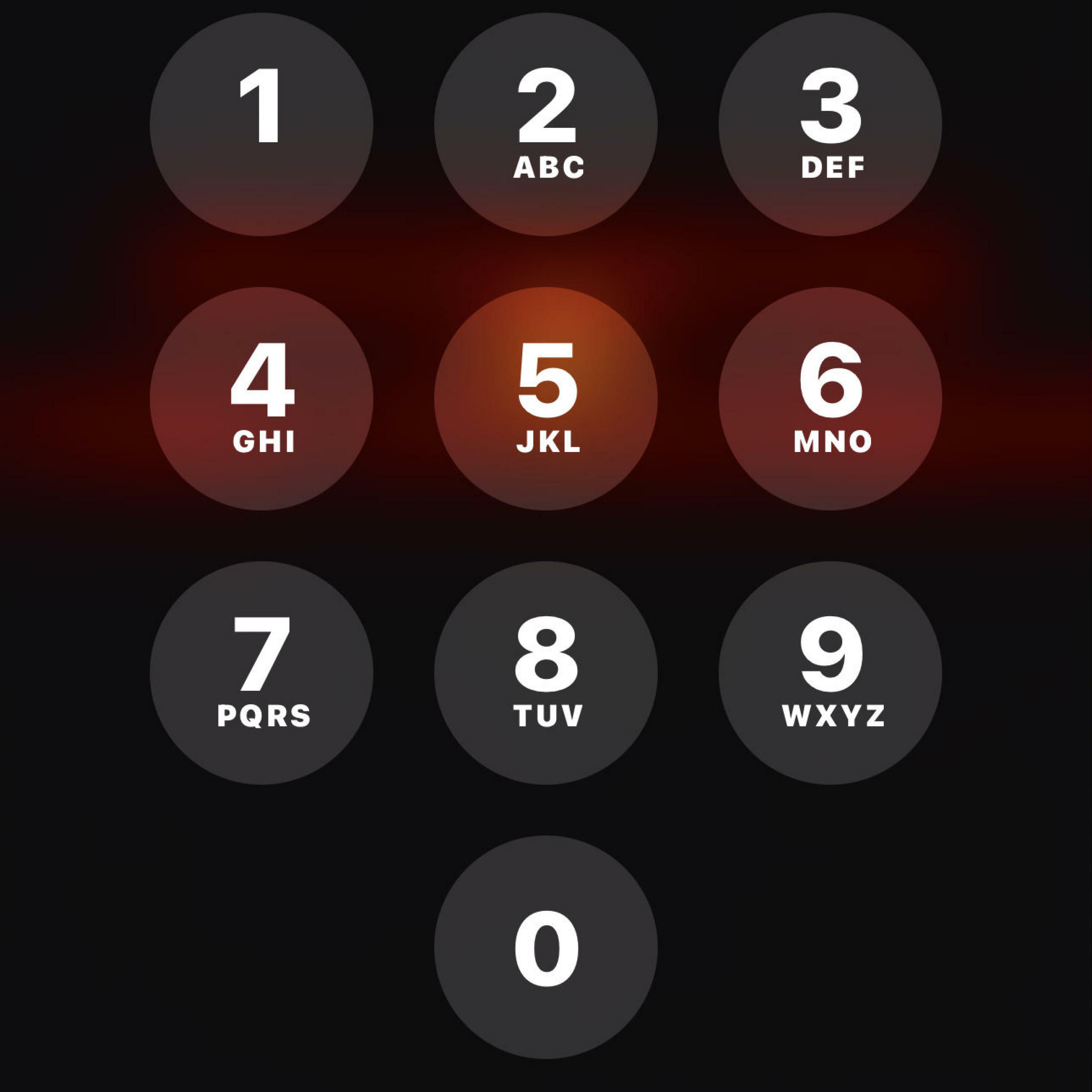1092x1092 pixels.
Task: Tap the digit 1 key
Action: pyautogui.click(x=261, y=124)
